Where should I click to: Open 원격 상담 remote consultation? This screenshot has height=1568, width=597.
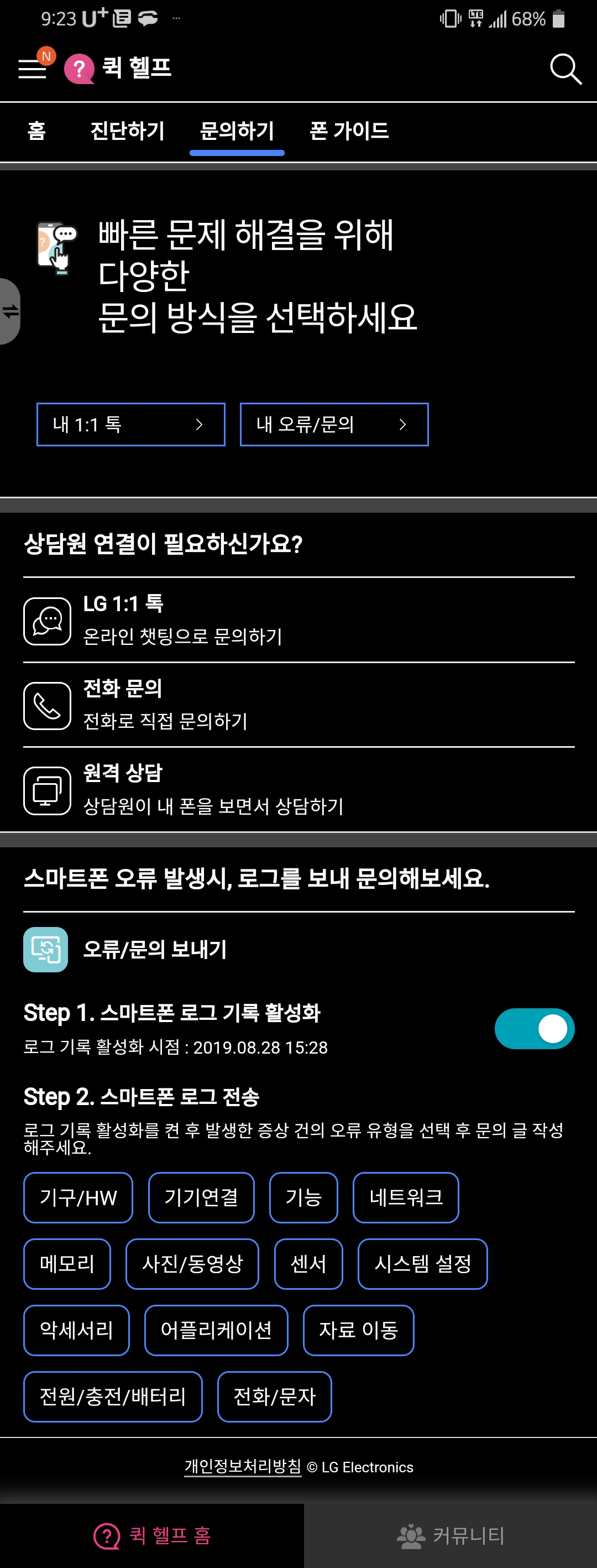[x=298, y=789]
